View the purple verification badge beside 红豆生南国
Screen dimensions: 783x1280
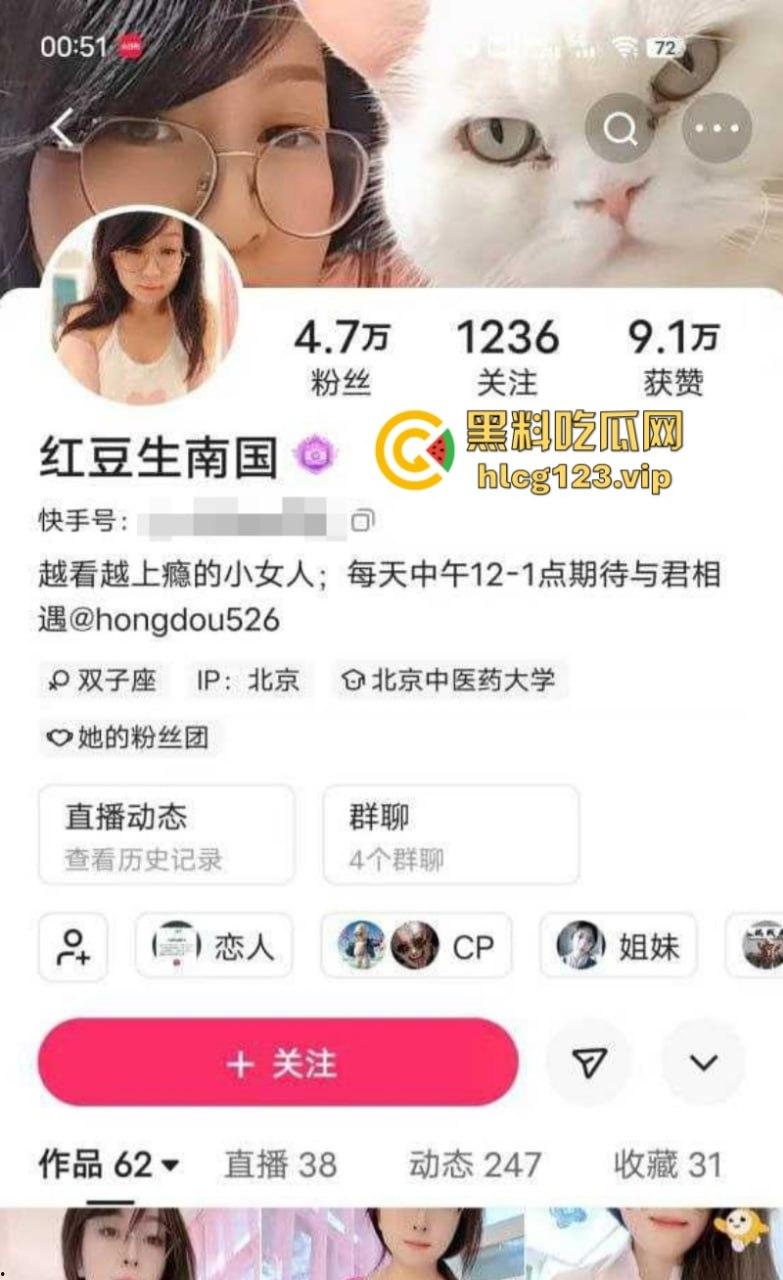pyautogui.click(x=314, y=456)
